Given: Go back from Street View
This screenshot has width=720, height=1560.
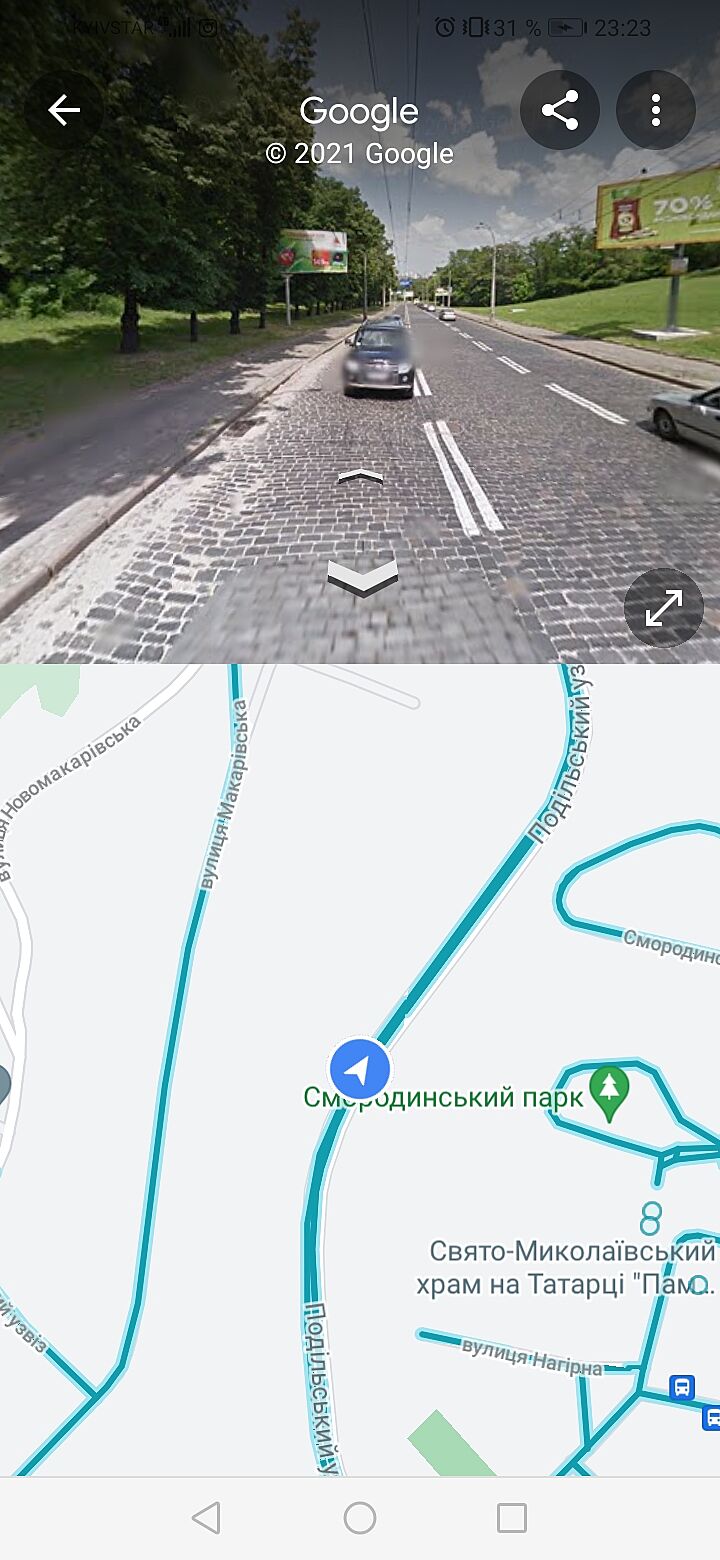Looking at the screenshot, I should (x=64, y=110).
